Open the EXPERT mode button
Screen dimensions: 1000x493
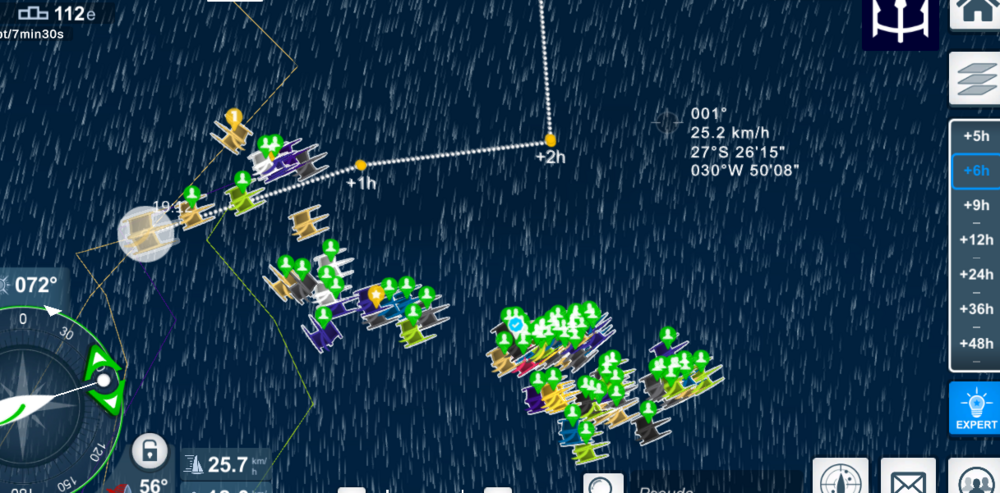click(x=975, y=407)
